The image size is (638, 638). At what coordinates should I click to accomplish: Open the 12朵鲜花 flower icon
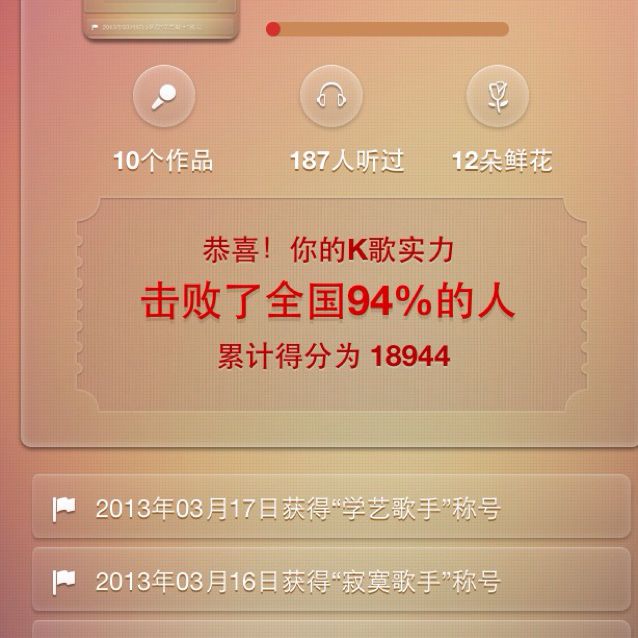pyautogui.click(x=498, y=97)
